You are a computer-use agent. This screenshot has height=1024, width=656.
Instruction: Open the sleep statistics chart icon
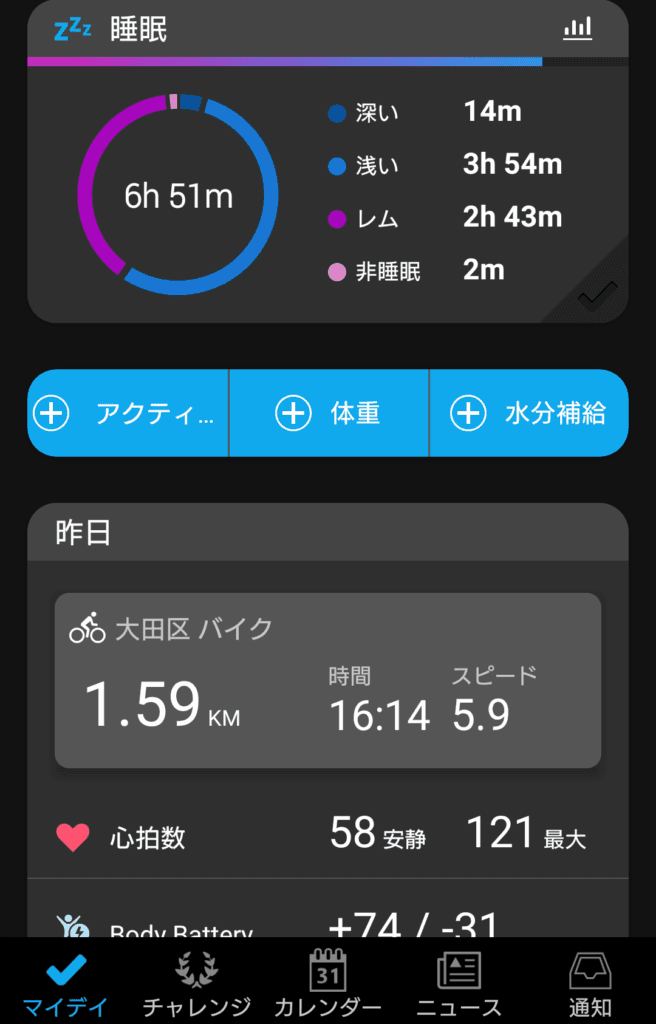pyautogui.click(x=577, y=29)
